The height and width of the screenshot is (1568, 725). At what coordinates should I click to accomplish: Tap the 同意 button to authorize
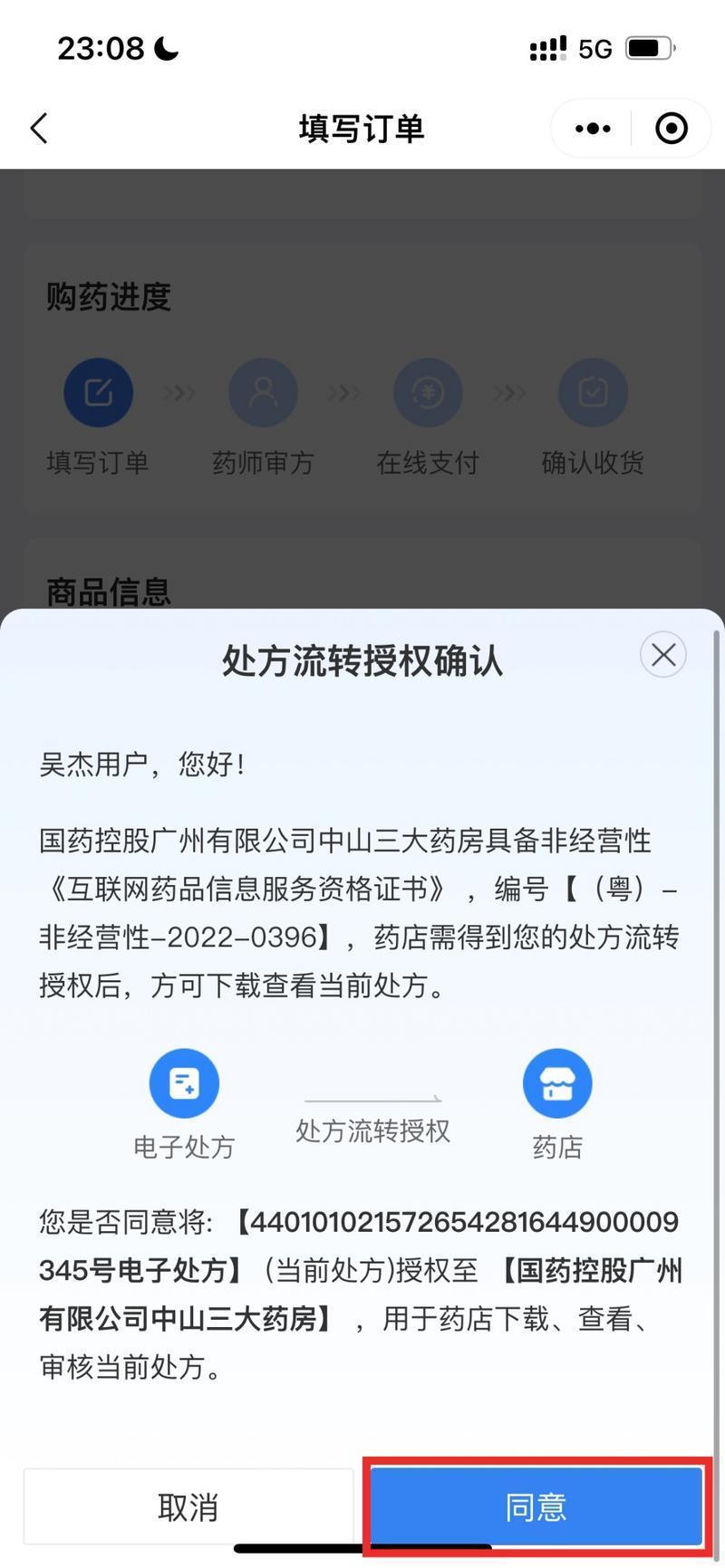[536, 1507]
